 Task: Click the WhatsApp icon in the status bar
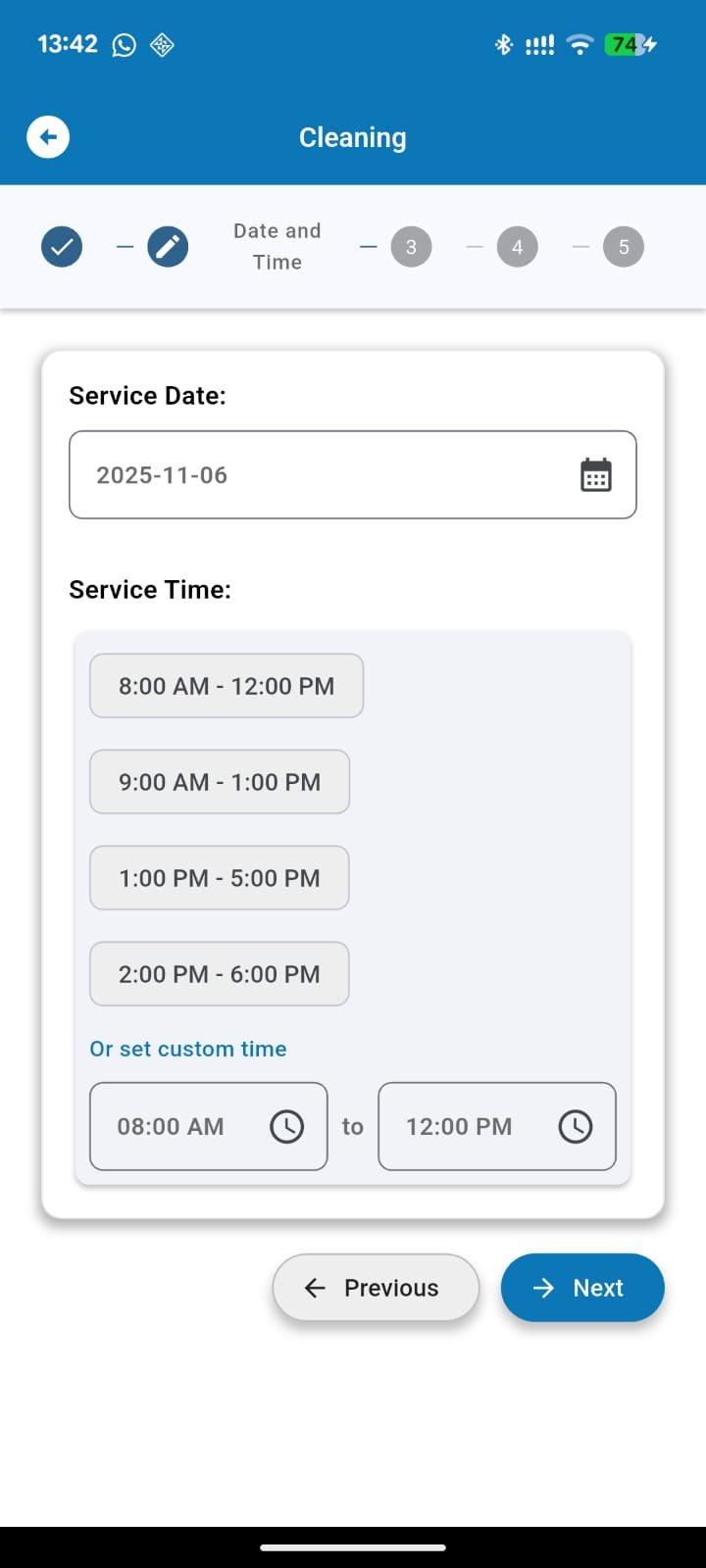(x=123, y=44)
